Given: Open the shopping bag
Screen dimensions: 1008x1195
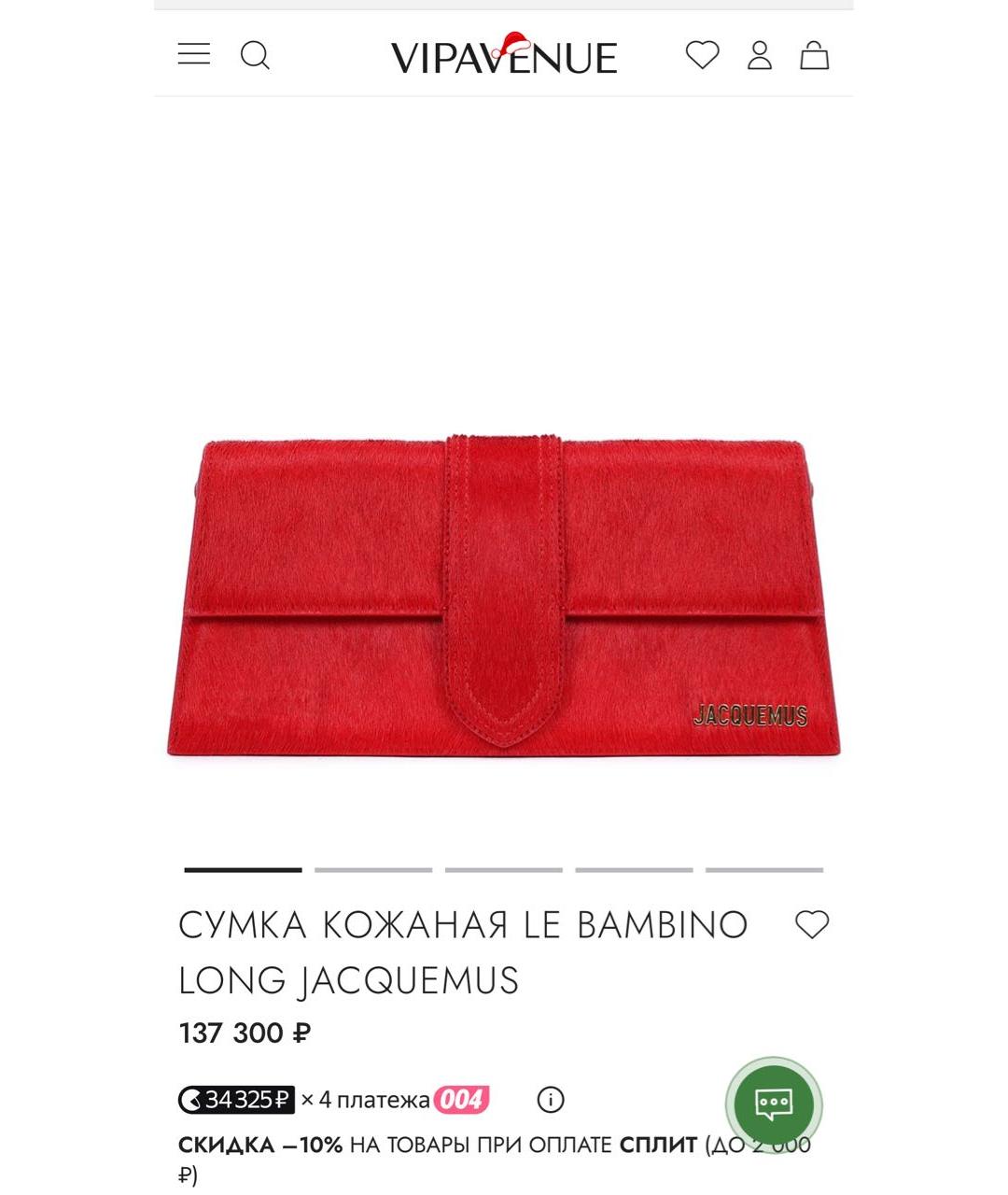Looking at the screenshot, I should [x=815, y=55].
